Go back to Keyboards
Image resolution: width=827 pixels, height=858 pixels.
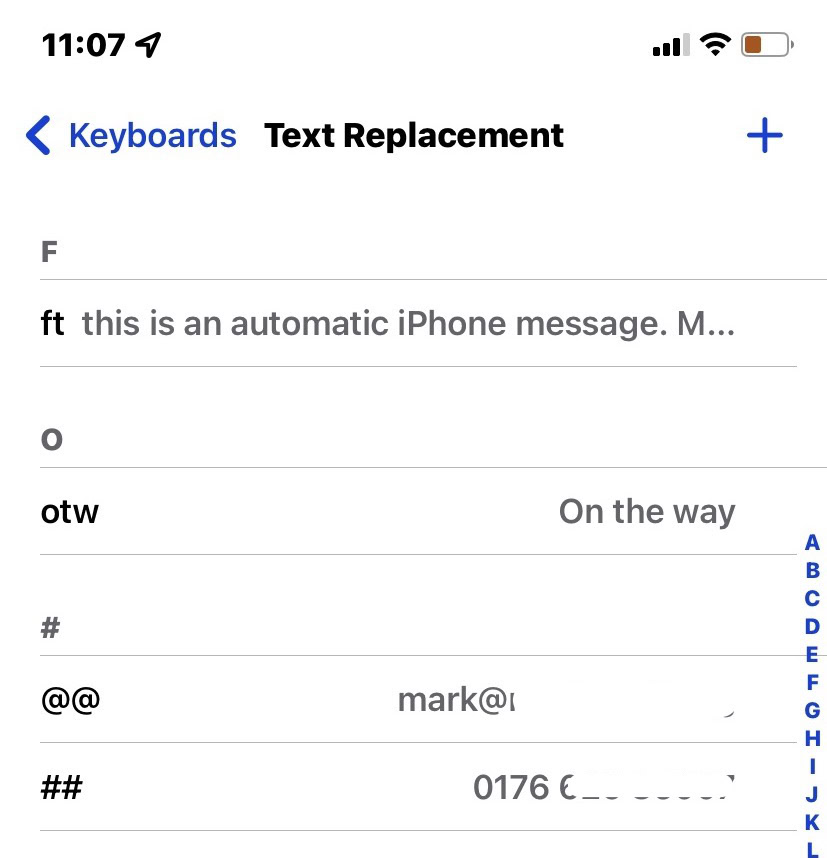pyautogui.click(x=131, y=135)
